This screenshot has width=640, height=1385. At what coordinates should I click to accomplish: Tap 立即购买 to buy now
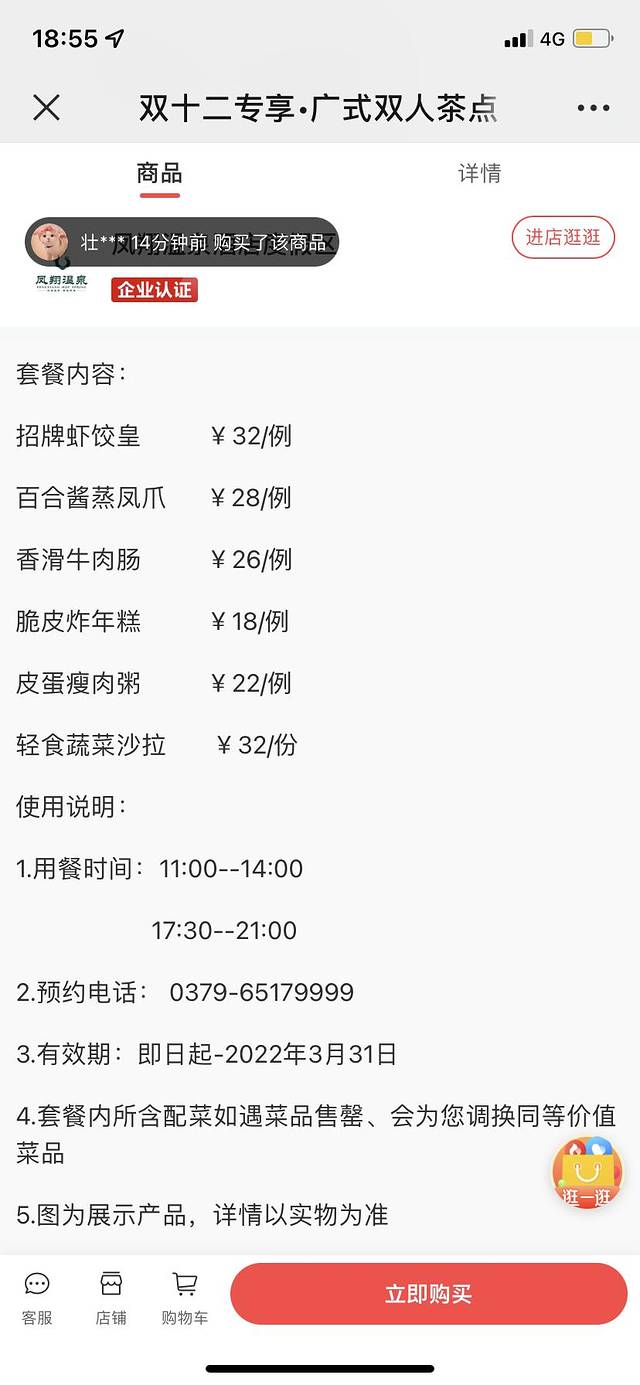(x=428, y=1294)
